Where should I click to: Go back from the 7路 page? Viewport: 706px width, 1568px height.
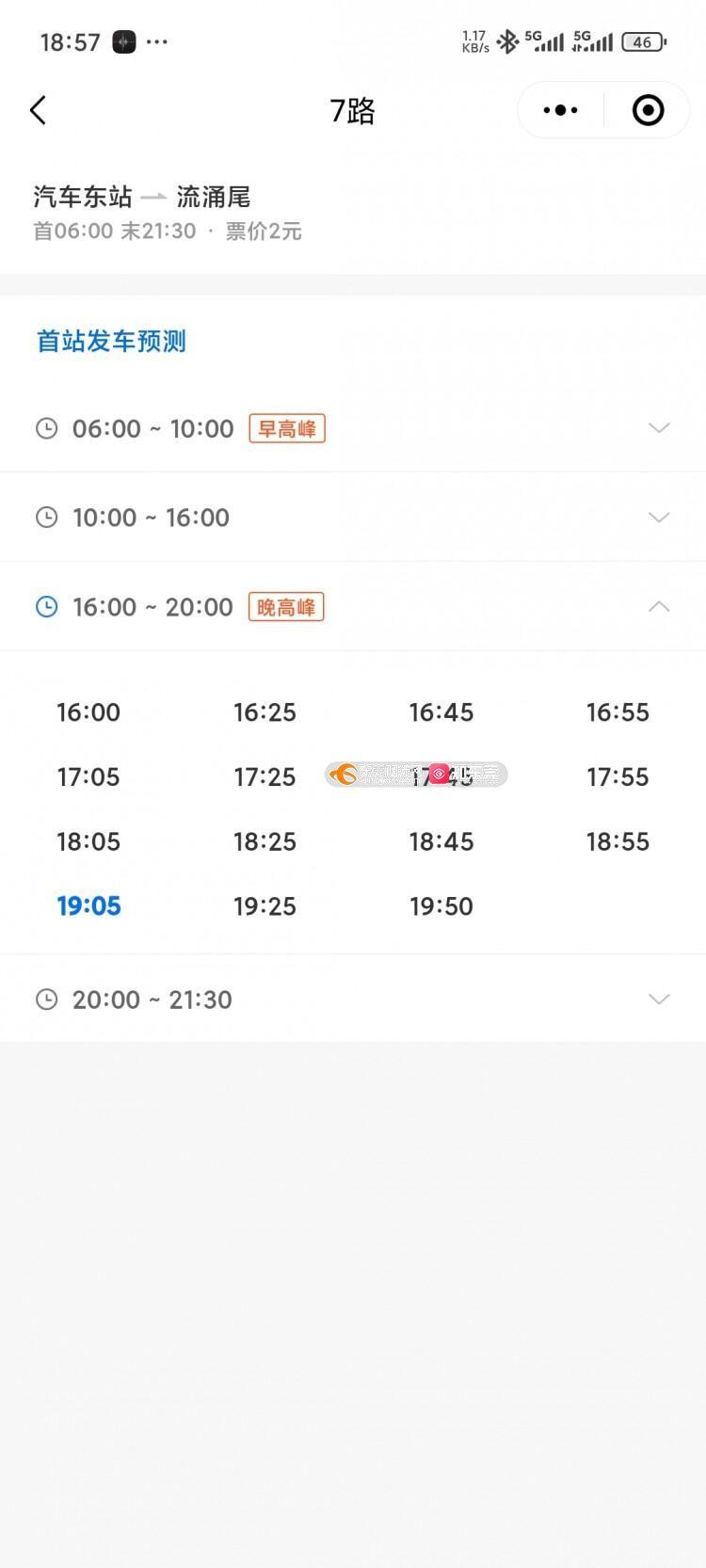38,110
